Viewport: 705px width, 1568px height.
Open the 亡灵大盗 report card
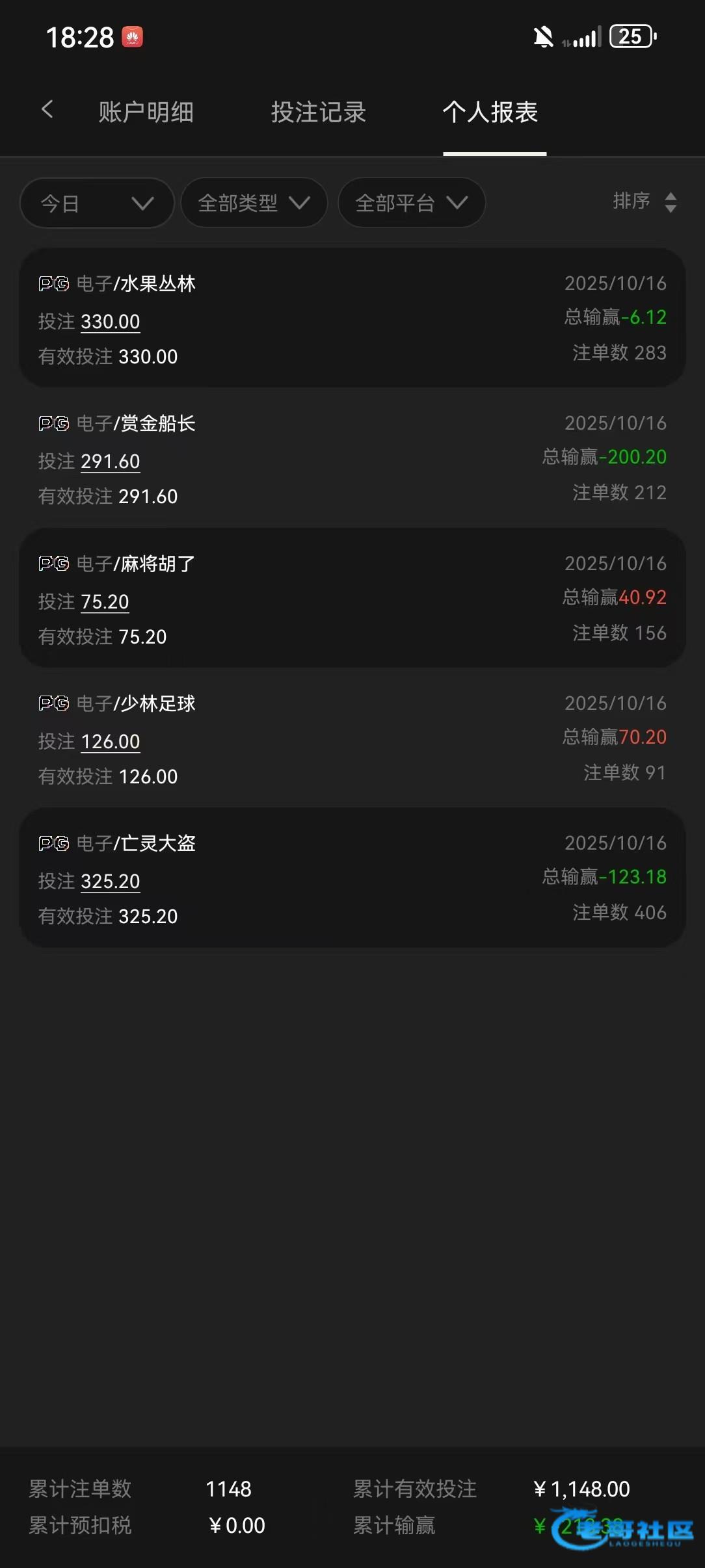352,878
